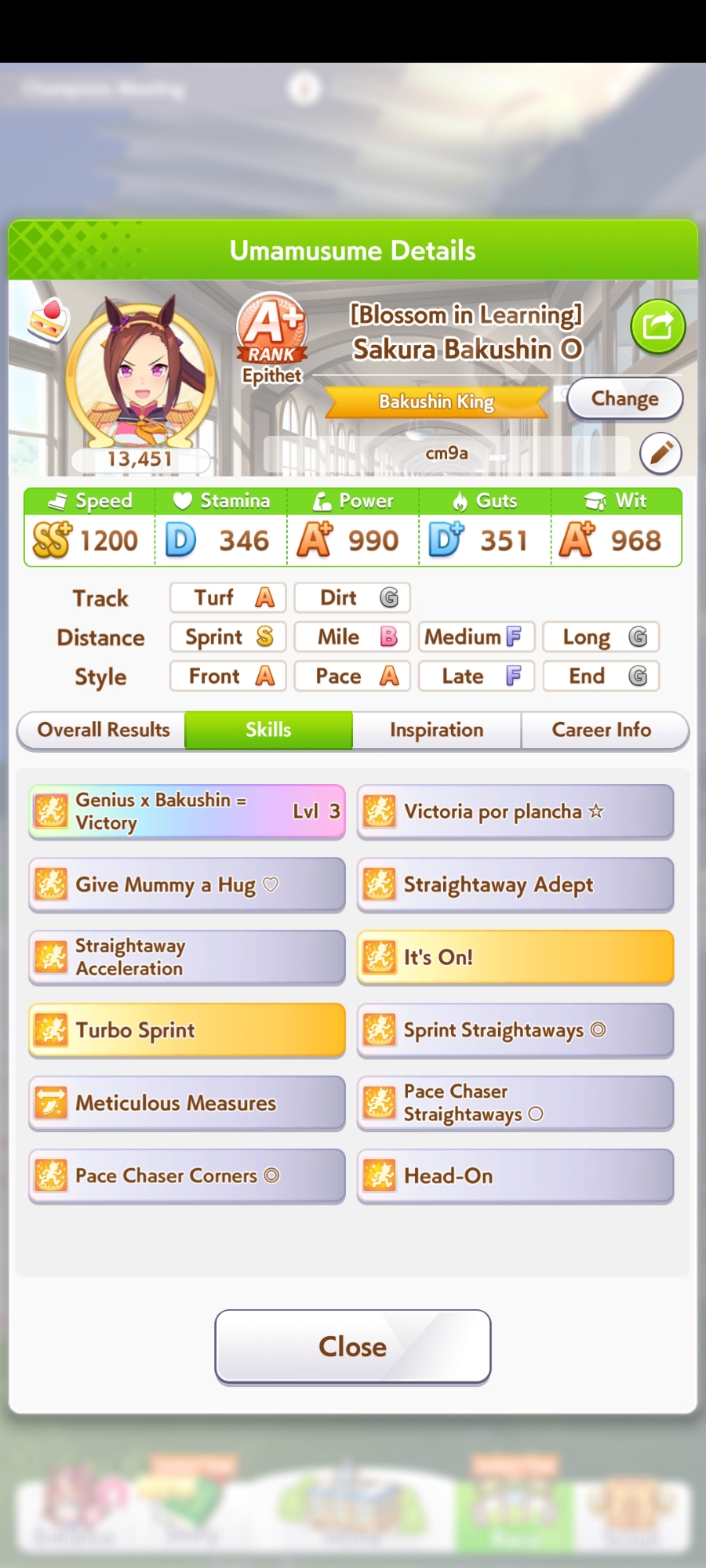Screen dimensions: 706x1568
Task: Open the Pace Chaser Corners skill
Action: pos(187,1176)
